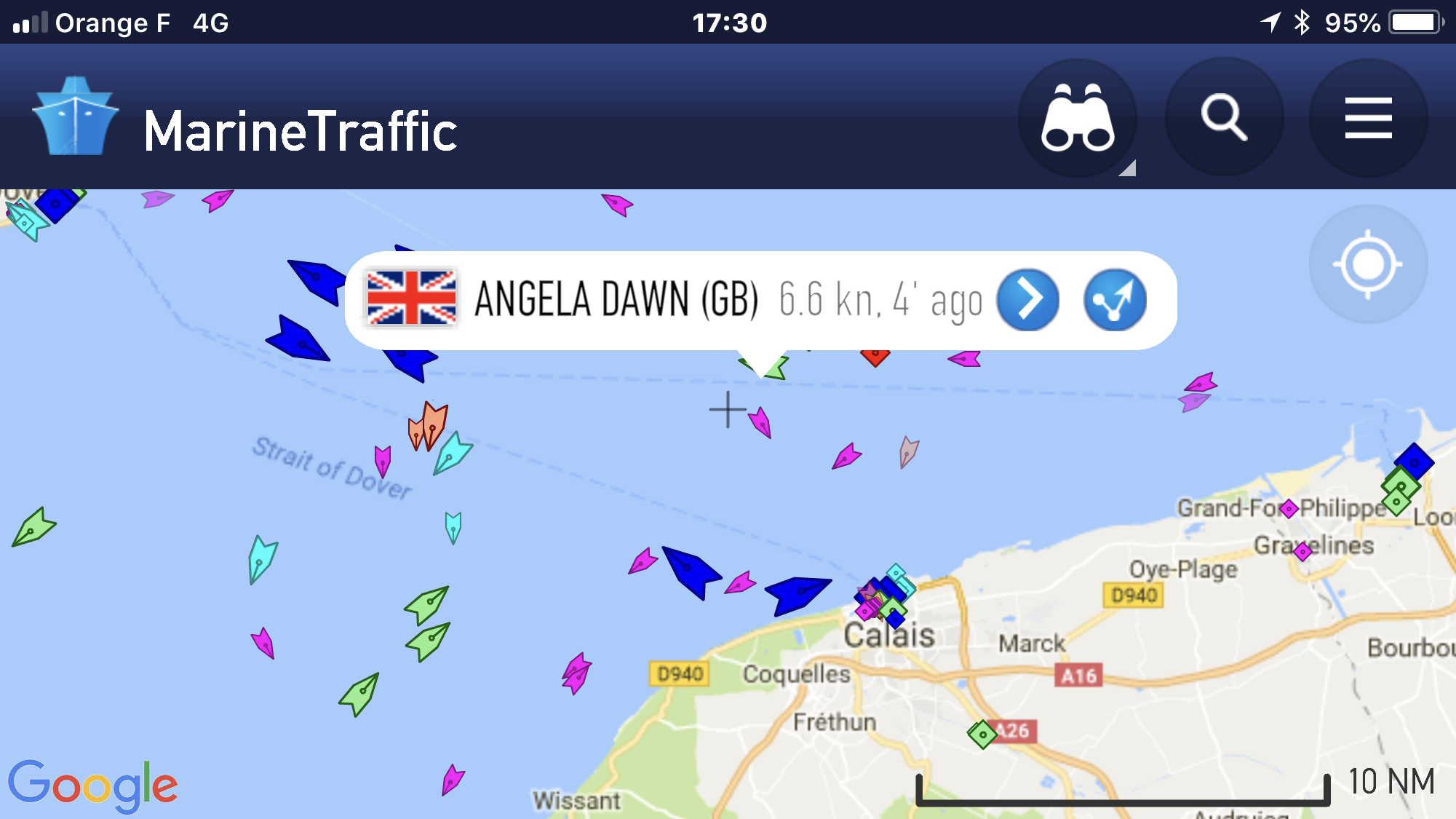Select the red vessel marker
Image resolution: width=1456 pixels, height=819 pixels.
click(875, 357)
